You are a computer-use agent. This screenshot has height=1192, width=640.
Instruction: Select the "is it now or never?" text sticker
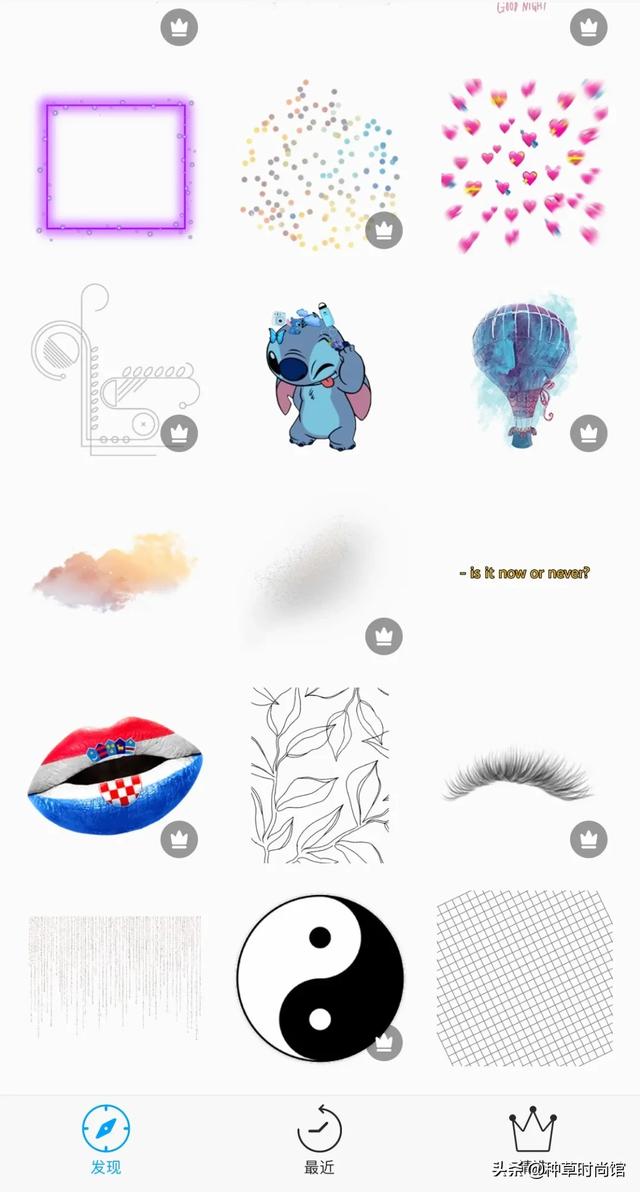(x=525, y=573)
